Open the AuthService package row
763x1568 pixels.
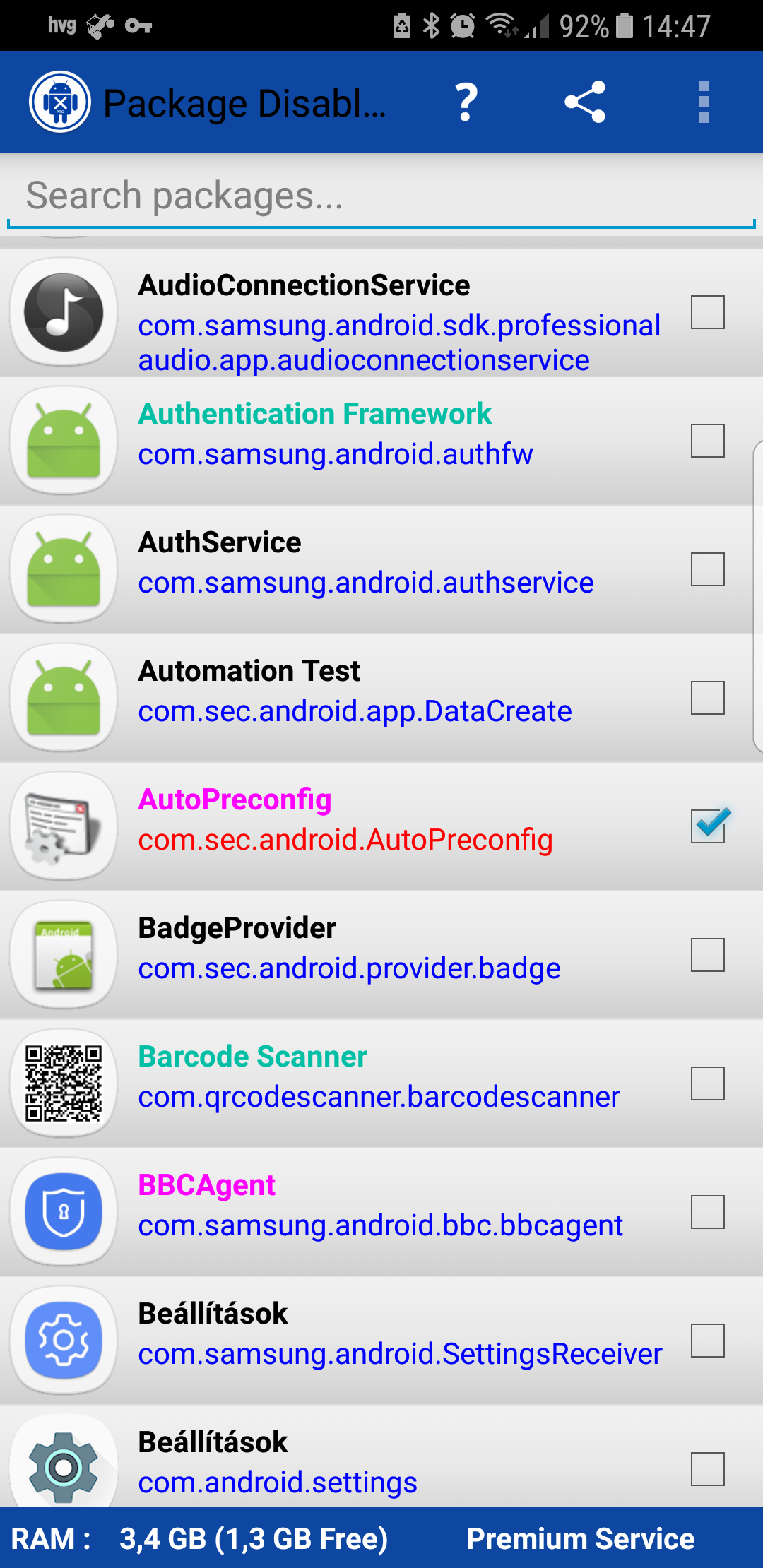coord(381,569)
